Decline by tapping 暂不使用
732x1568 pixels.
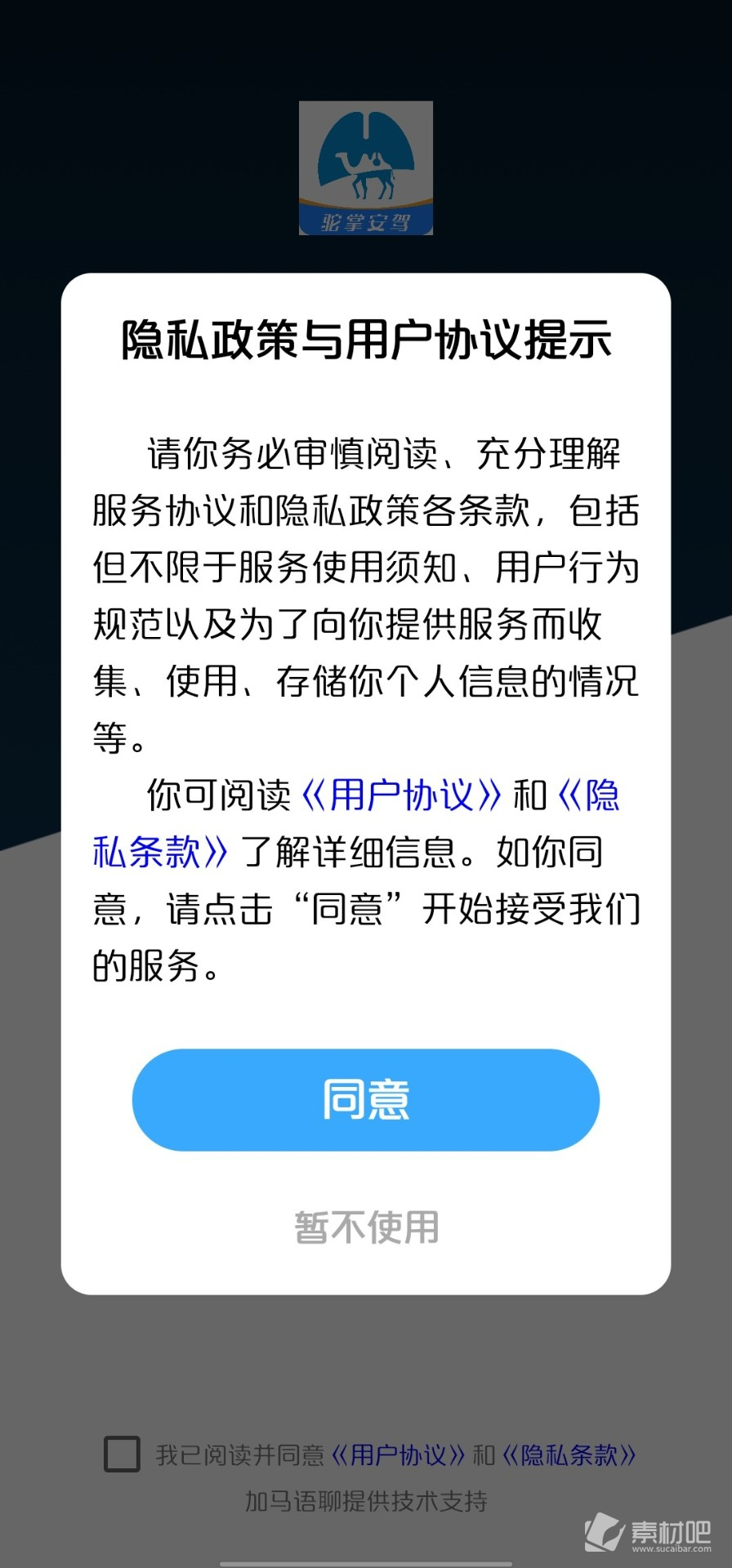pos(366,1227)
